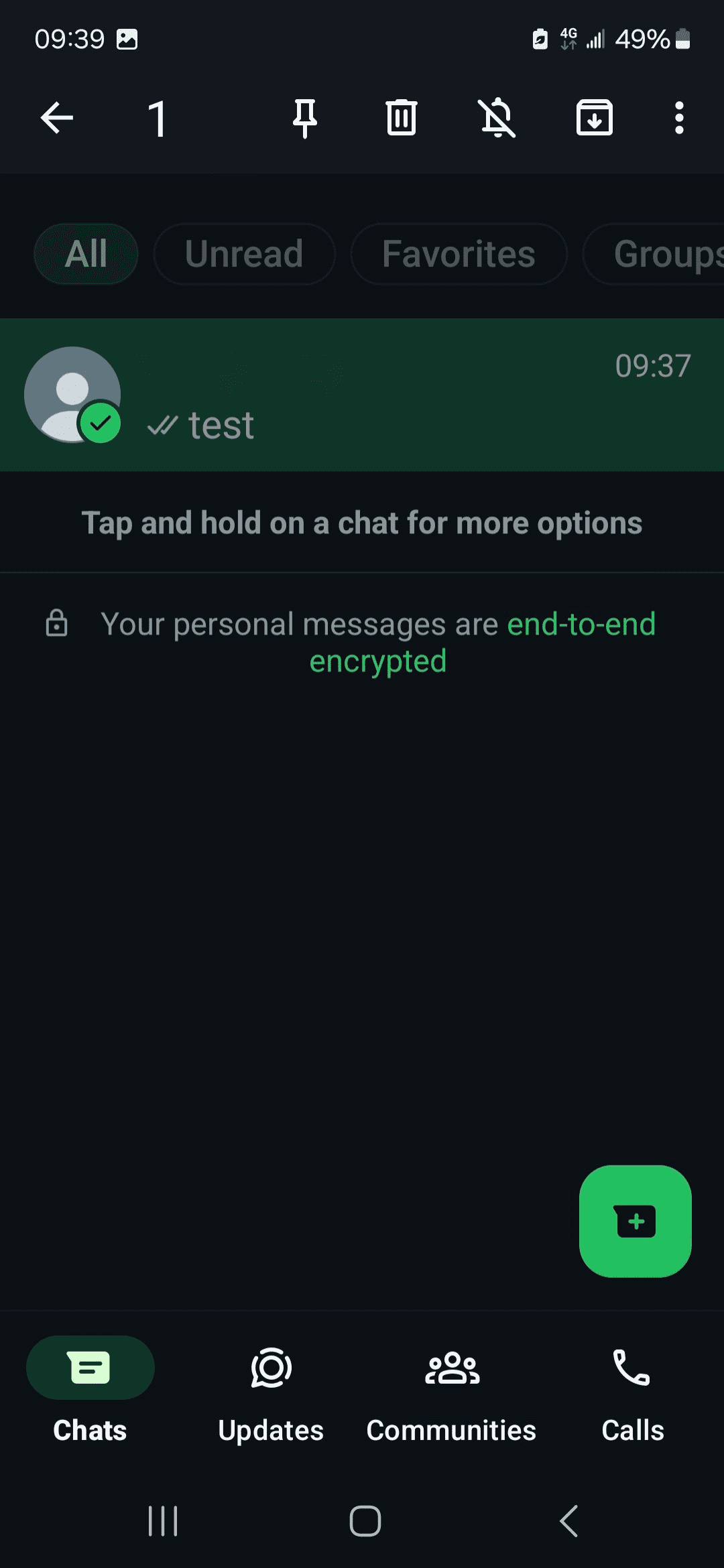The height and width of the screenshot is (1568, 724).
Task: Mute notifications for the selected chat
Action: point(499,118)
